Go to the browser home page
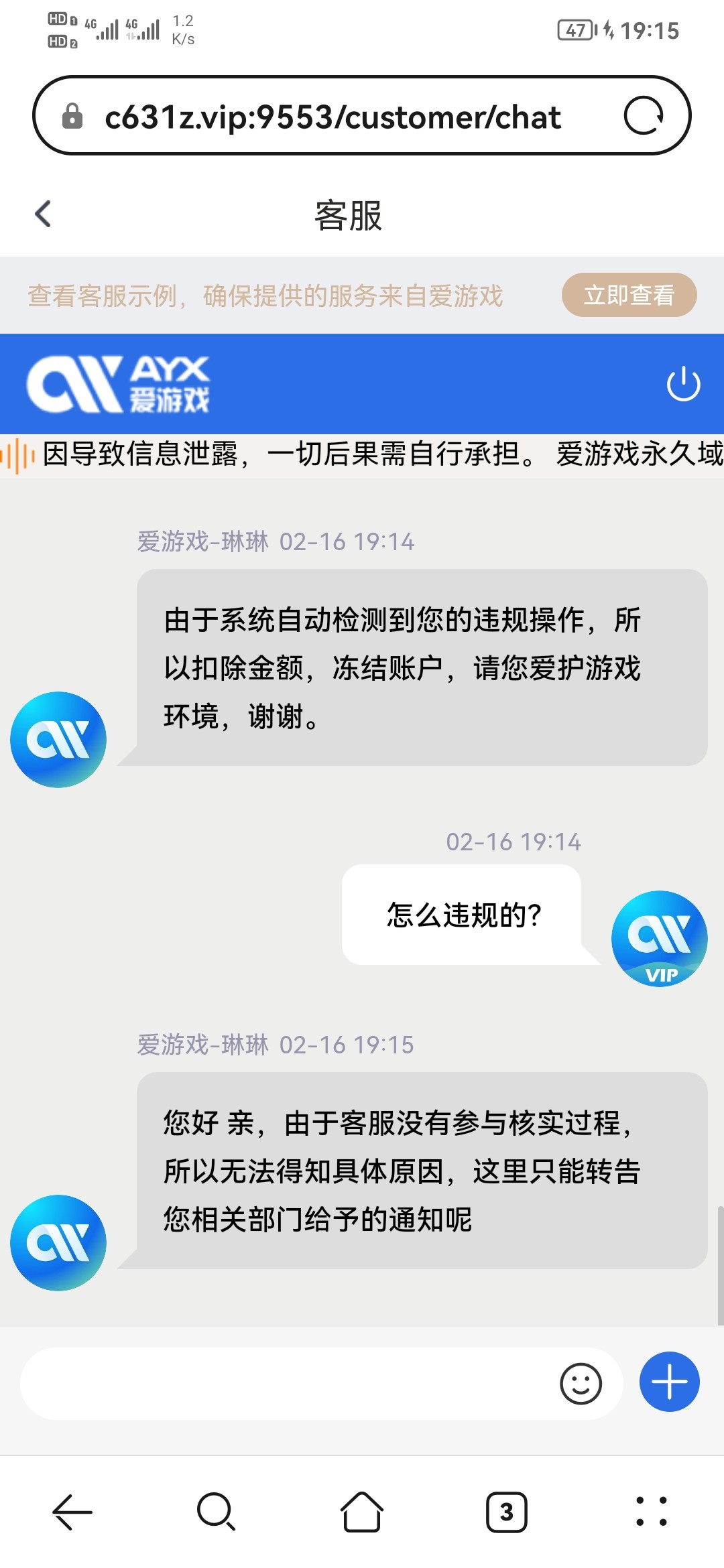The height and width of the screenshot is (1568, 724). click(362, 1512)
